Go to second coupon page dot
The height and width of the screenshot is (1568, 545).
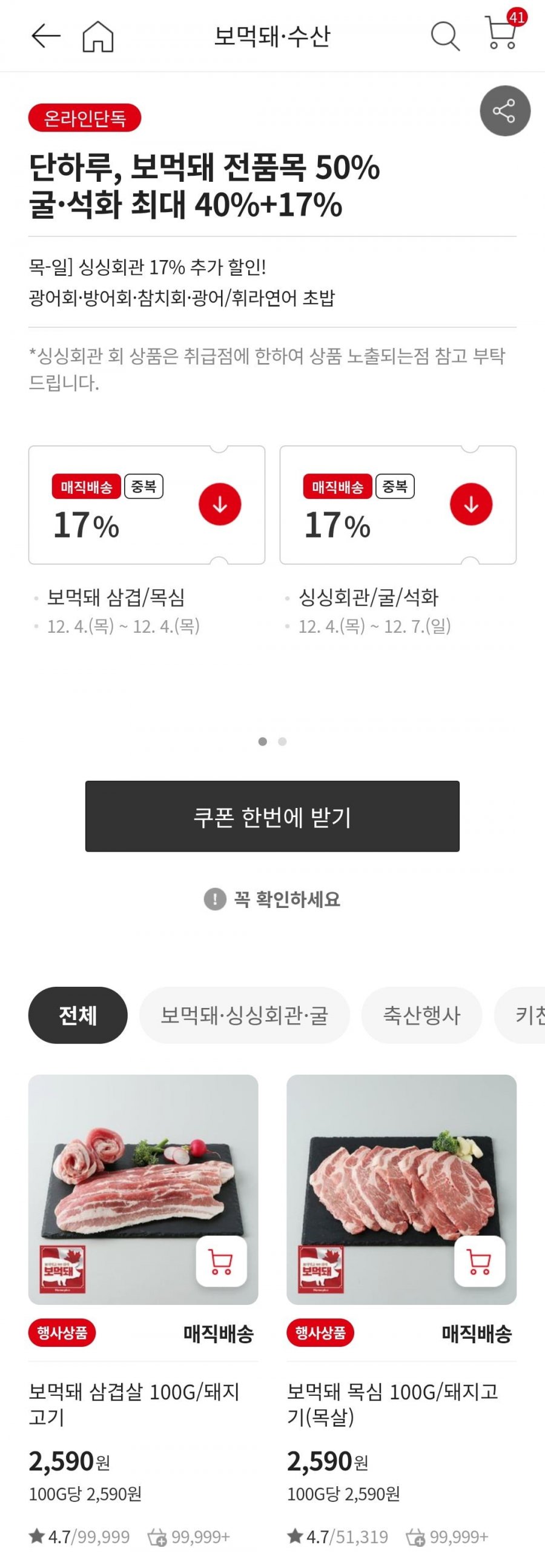[x=282, y=741]
